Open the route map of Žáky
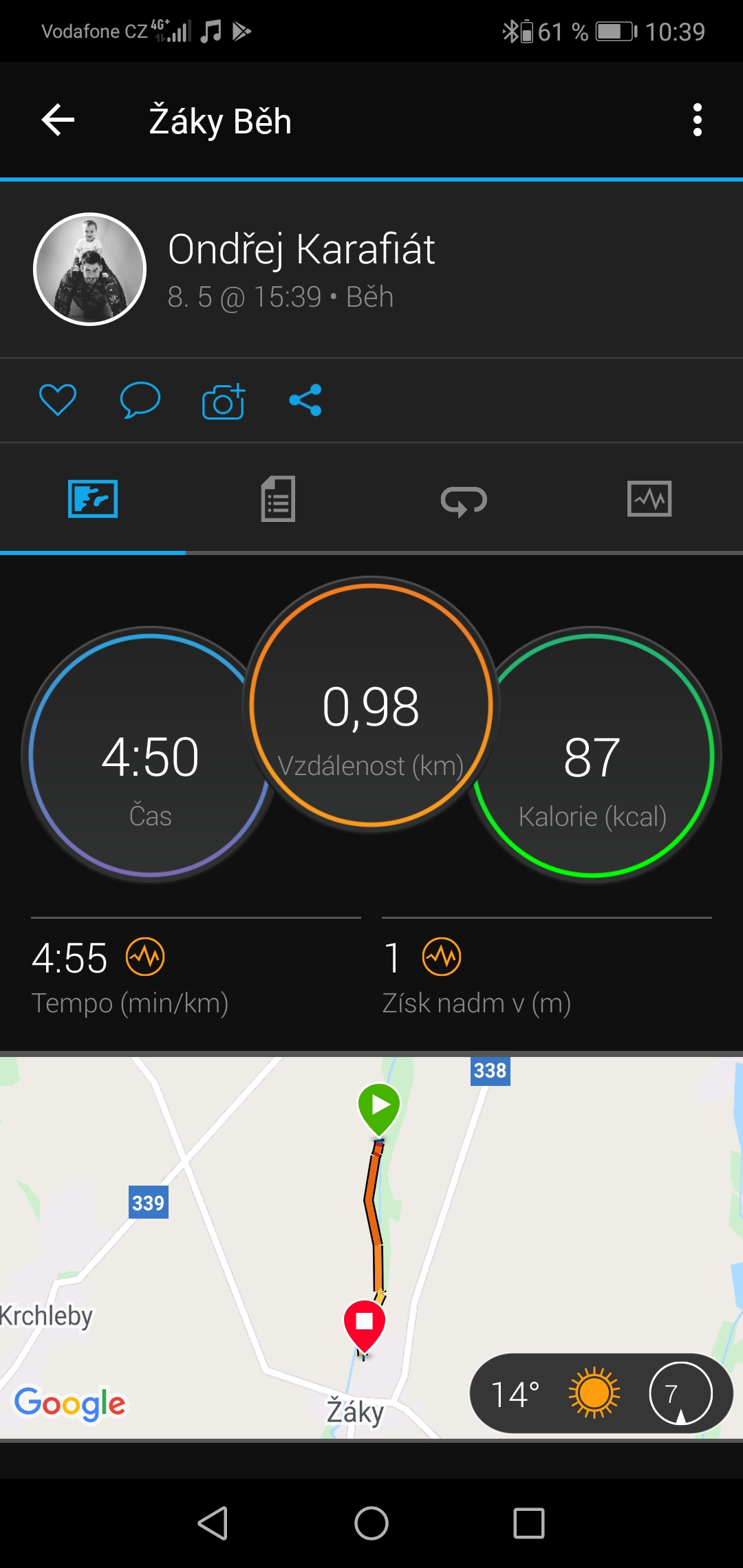 [x=371, y=1248]
